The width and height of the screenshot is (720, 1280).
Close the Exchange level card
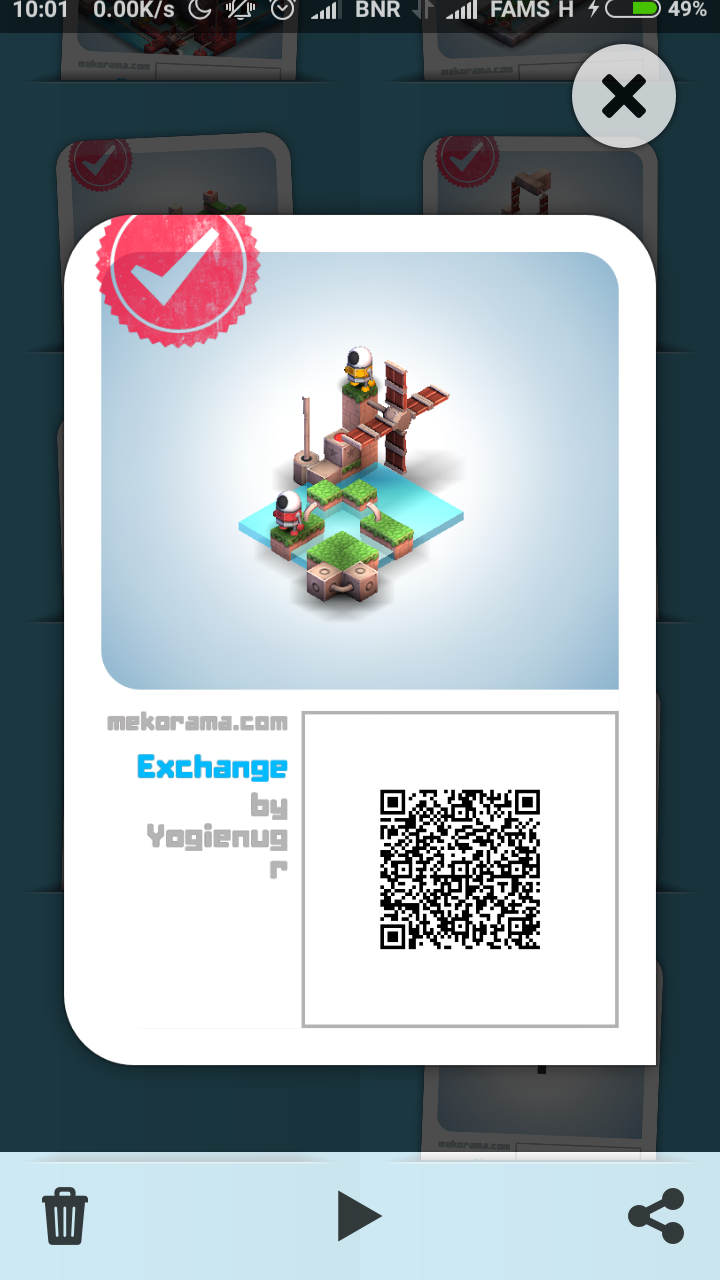(624, 97)
